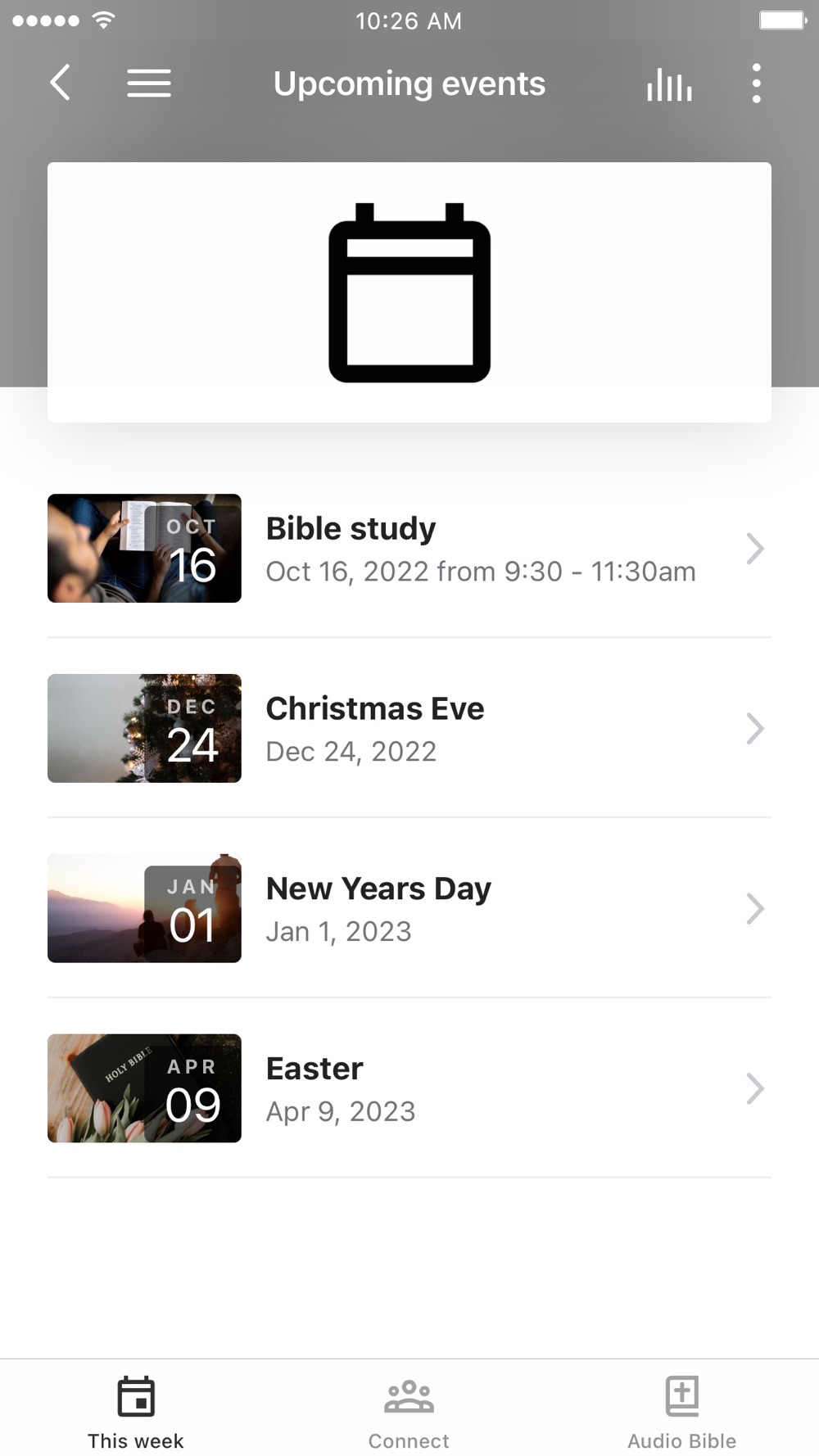
Task: Open the Bible study event
Action: click(409, 549)
